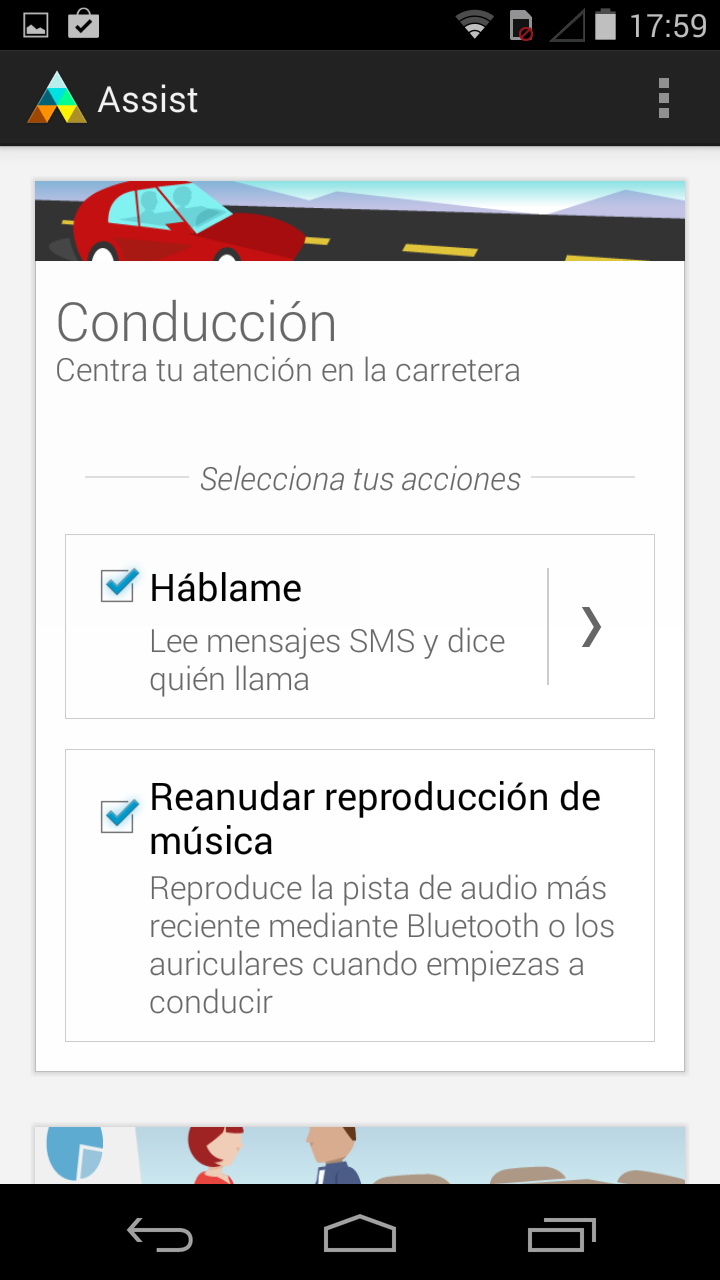Go back using the system back button
The height and width of the screenshot is (1280, 720).
[x=160, y=1234]
